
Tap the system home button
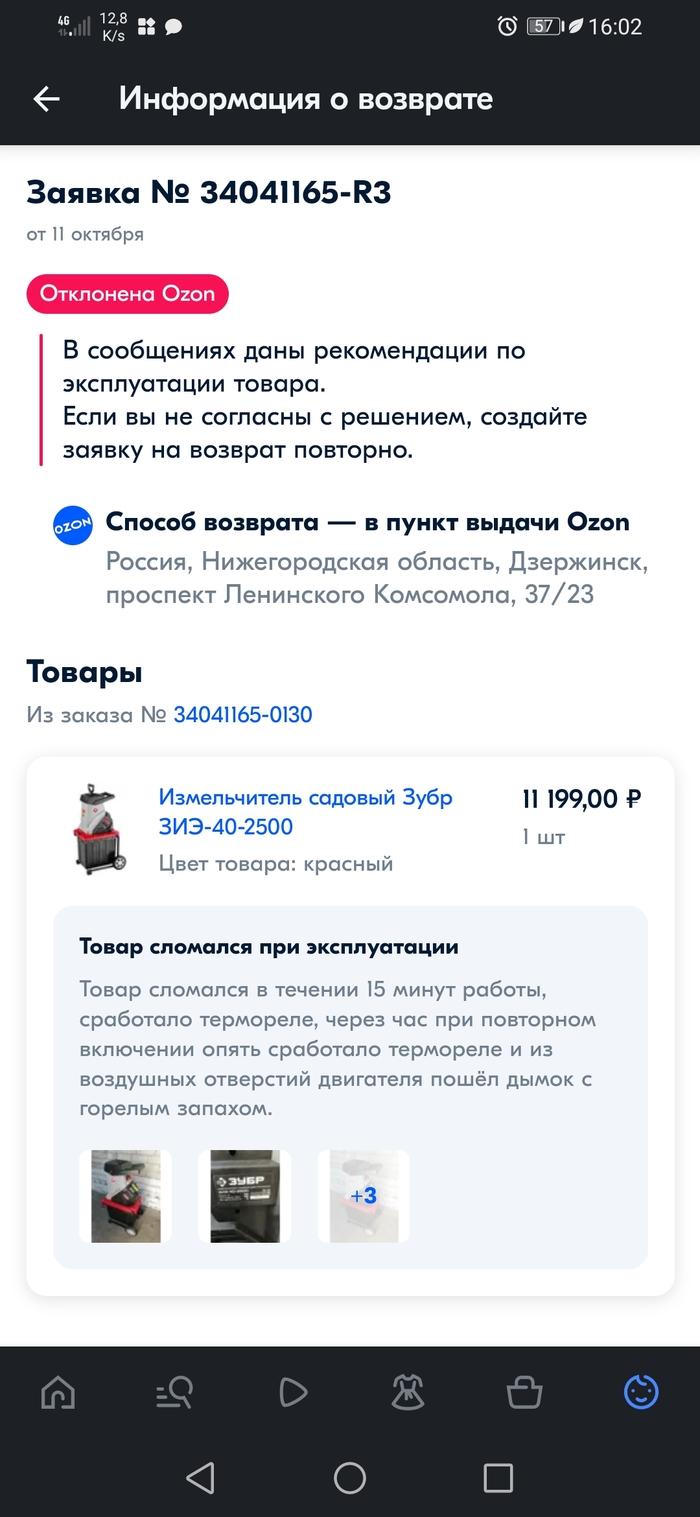tap(350, 1478)
